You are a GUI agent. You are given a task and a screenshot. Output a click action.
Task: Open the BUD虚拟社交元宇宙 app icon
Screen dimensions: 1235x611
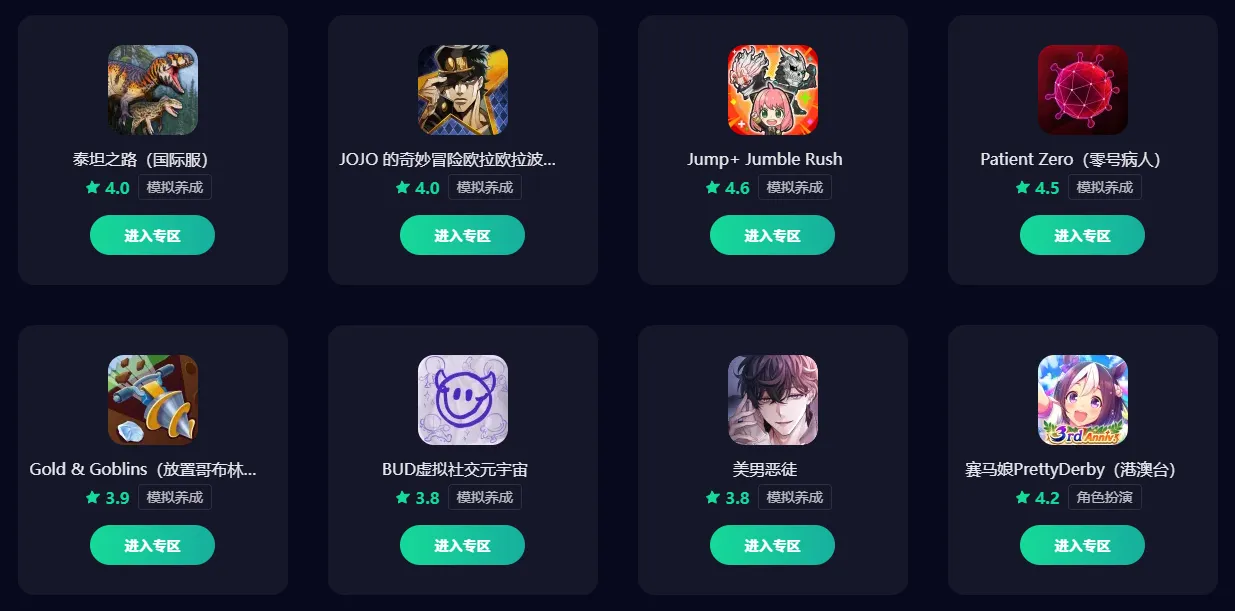(x=463, y=400)
